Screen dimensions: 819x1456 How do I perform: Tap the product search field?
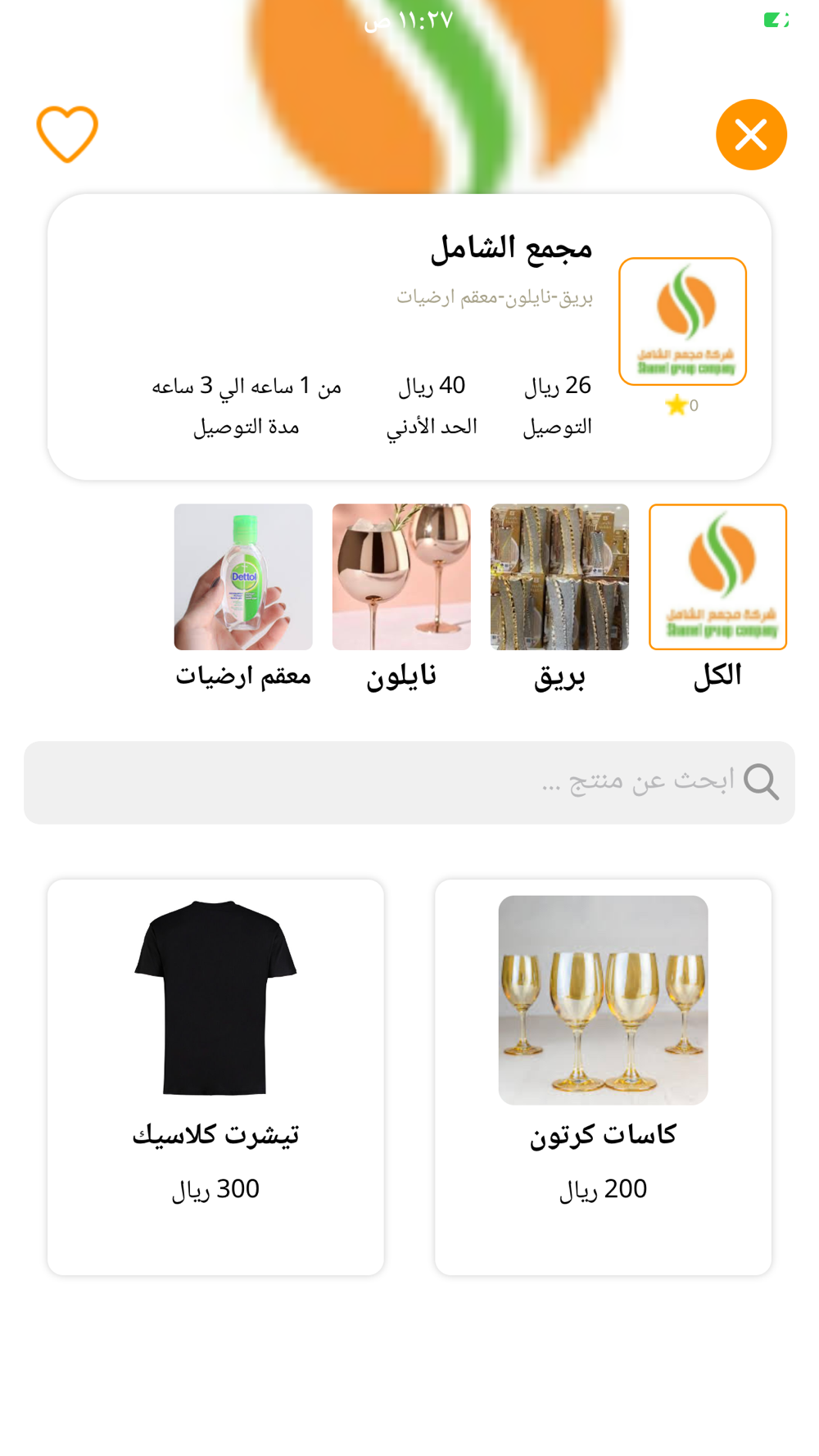(409, 782)
